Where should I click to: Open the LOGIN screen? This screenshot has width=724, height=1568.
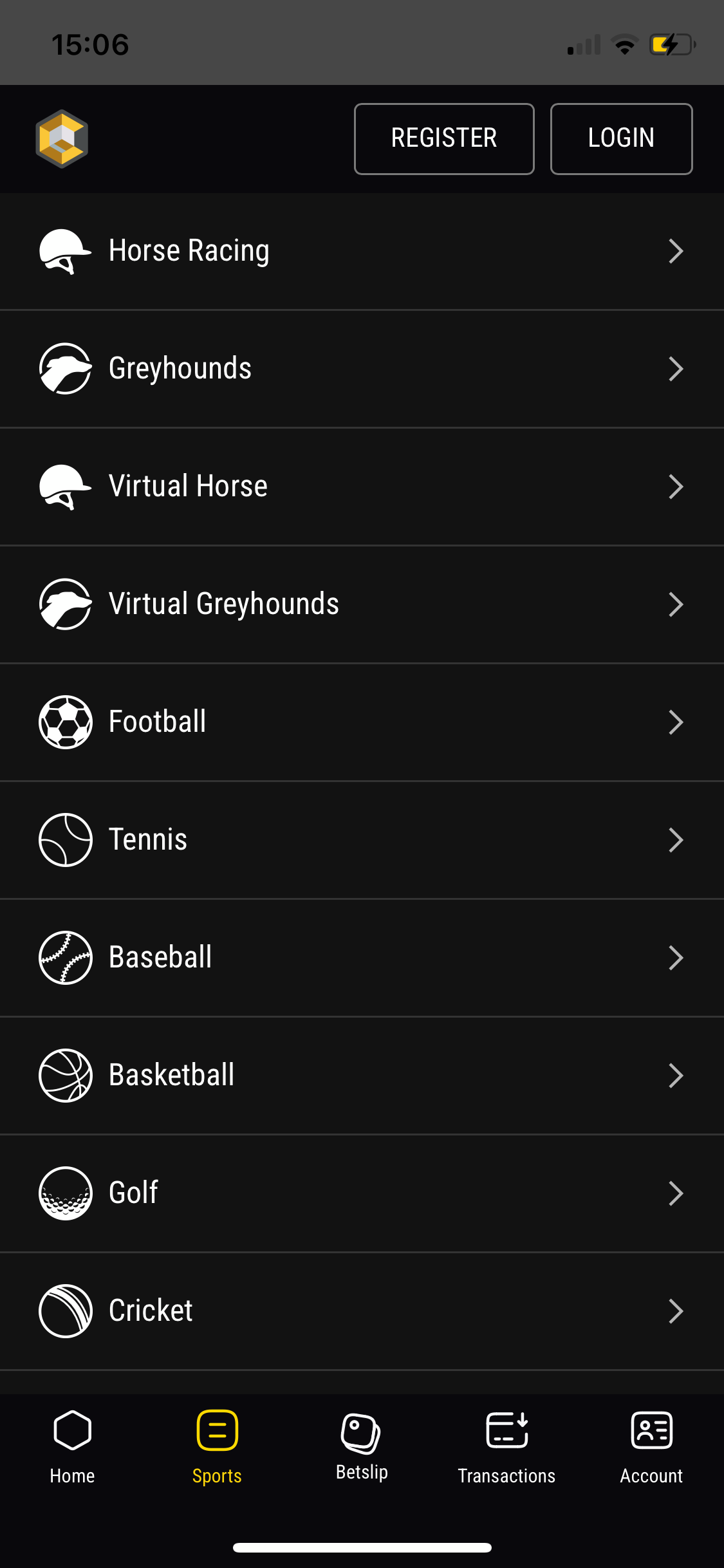pyautogui.click(x=621, y=139)
